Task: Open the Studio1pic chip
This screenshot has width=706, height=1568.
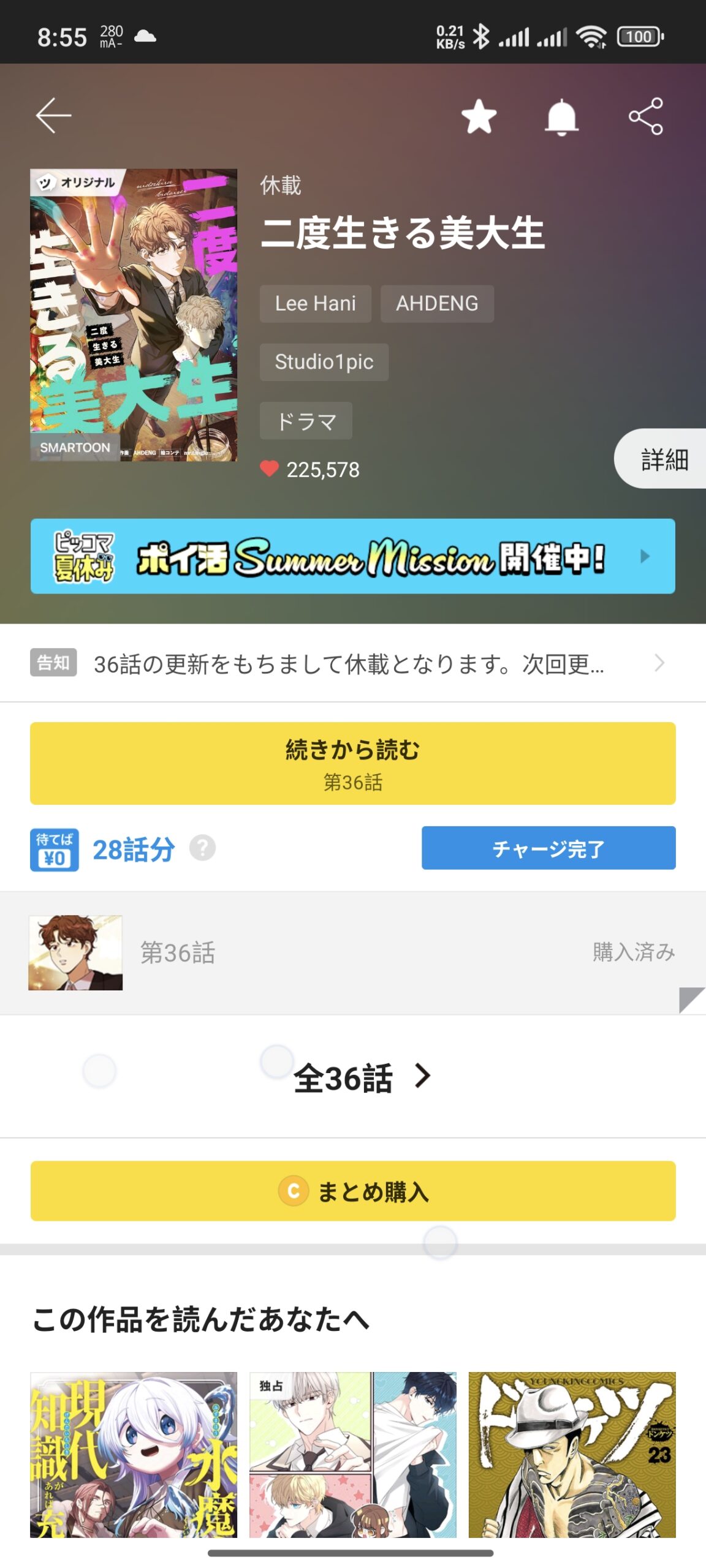Action: 324,362
